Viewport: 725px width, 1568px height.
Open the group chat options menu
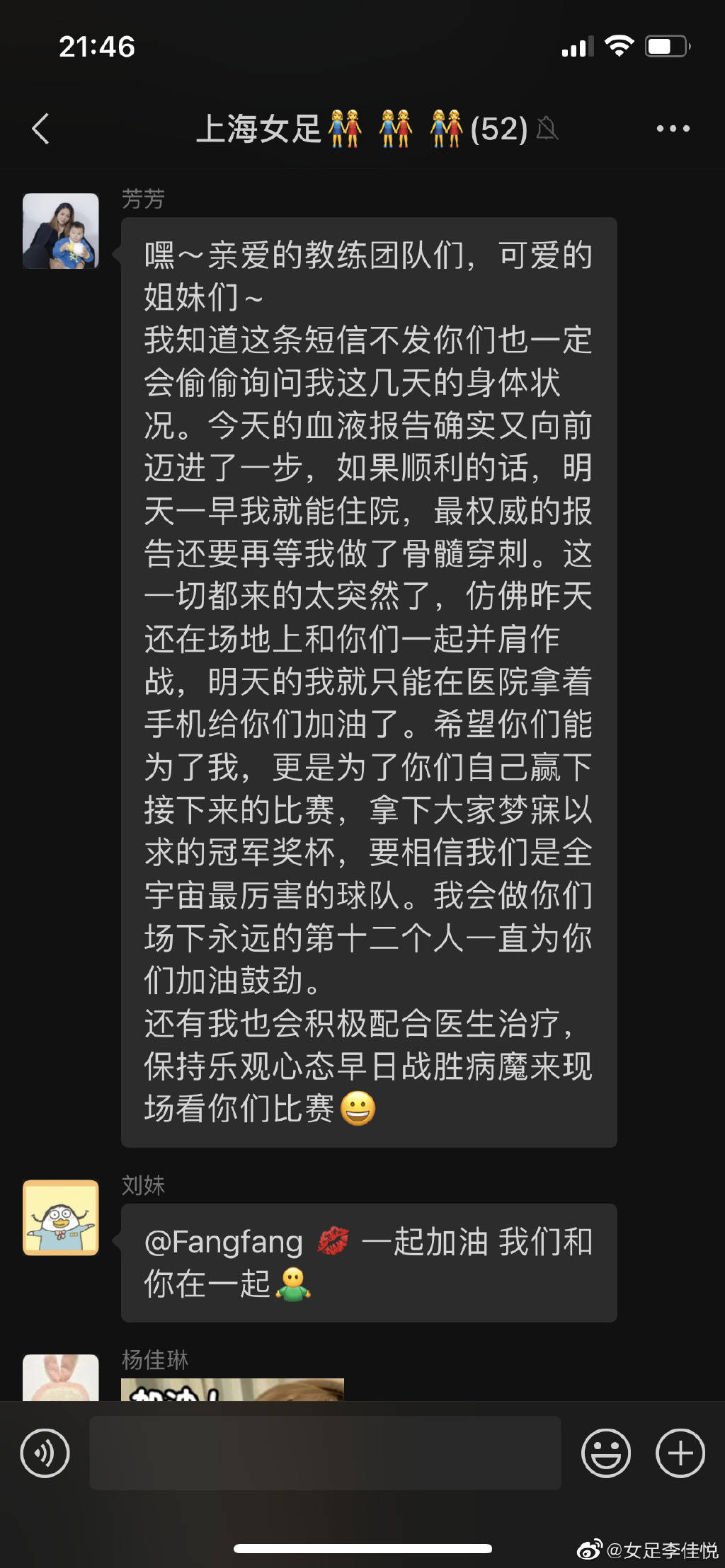click(x=672, y=129)
